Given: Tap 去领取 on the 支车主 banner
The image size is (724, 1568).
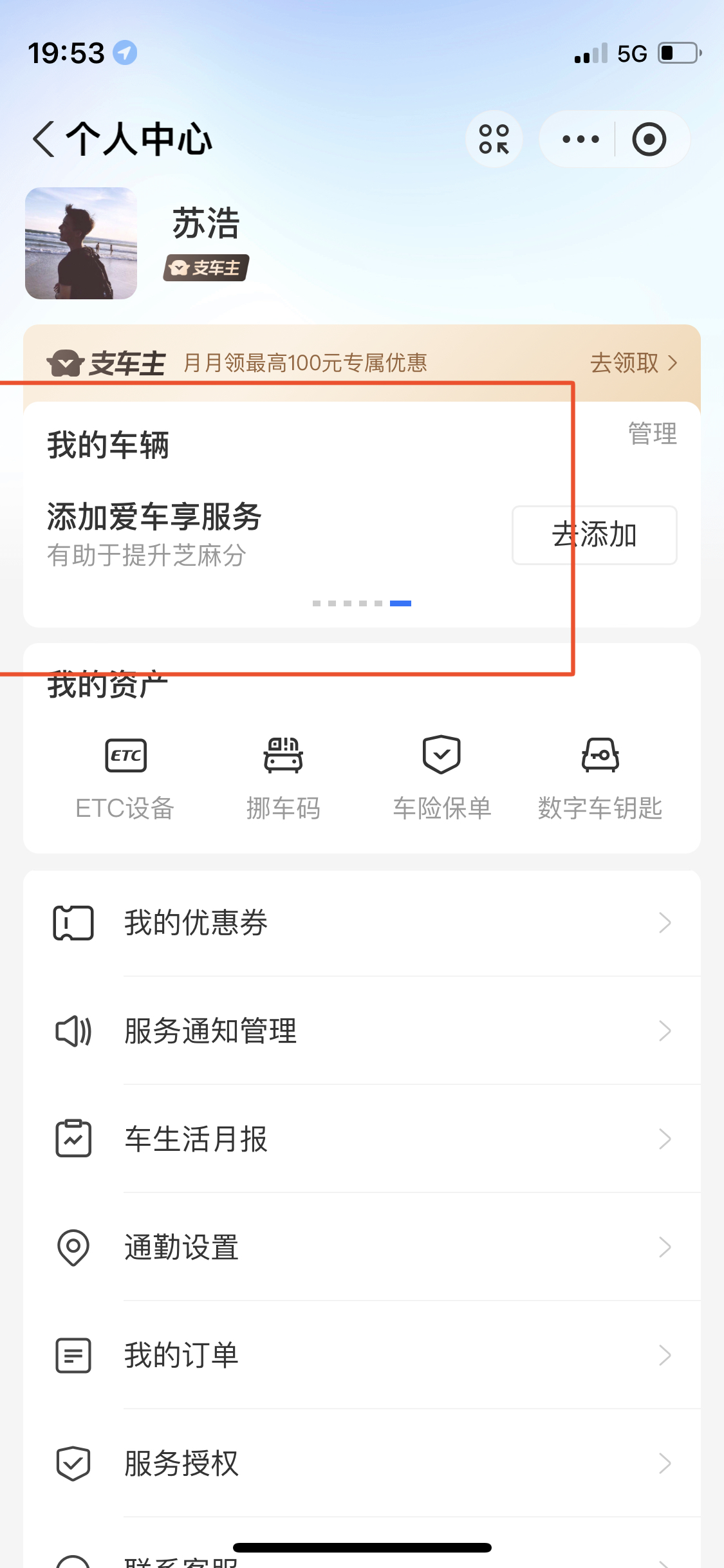Looking at the screenshot, I should click(633, 363).
